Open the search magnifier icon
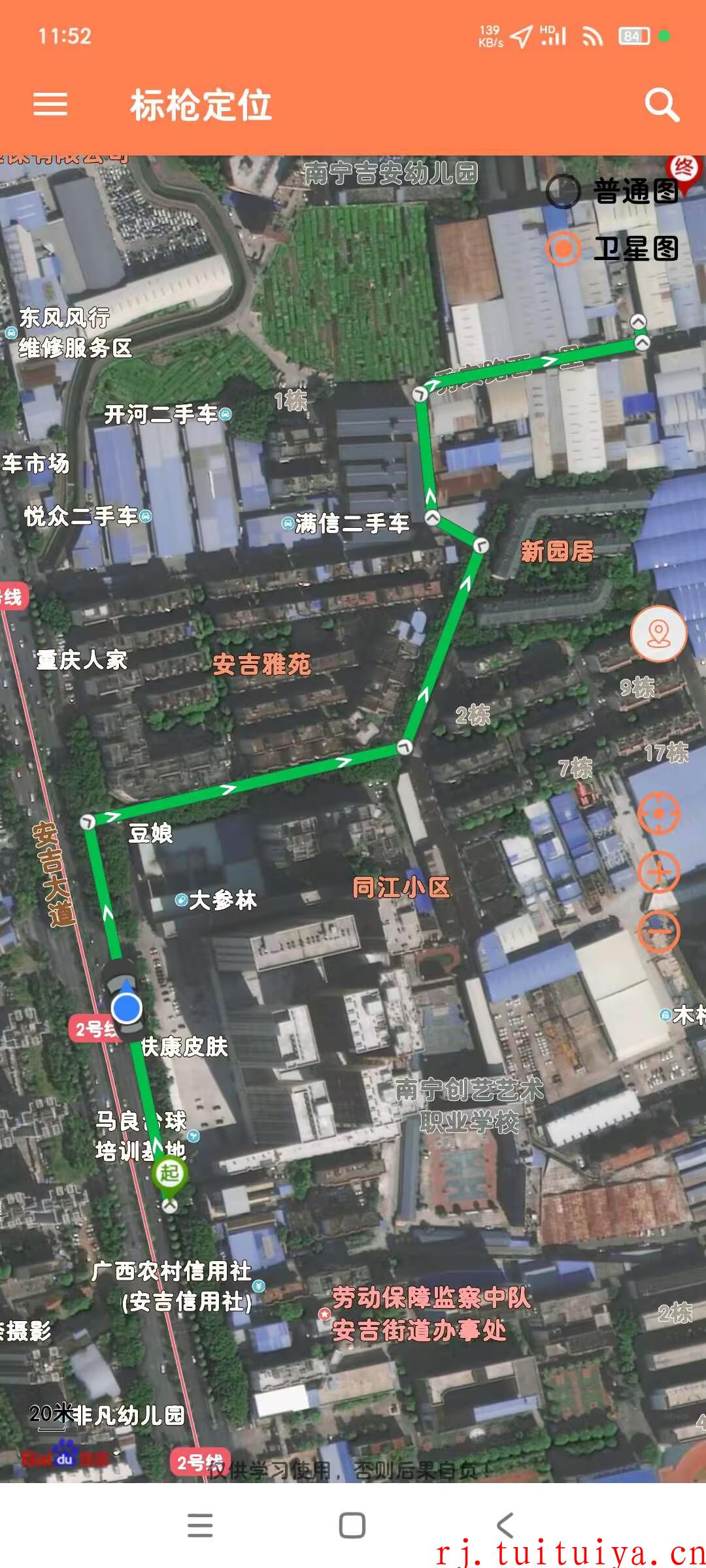 (x=662, y=105)
